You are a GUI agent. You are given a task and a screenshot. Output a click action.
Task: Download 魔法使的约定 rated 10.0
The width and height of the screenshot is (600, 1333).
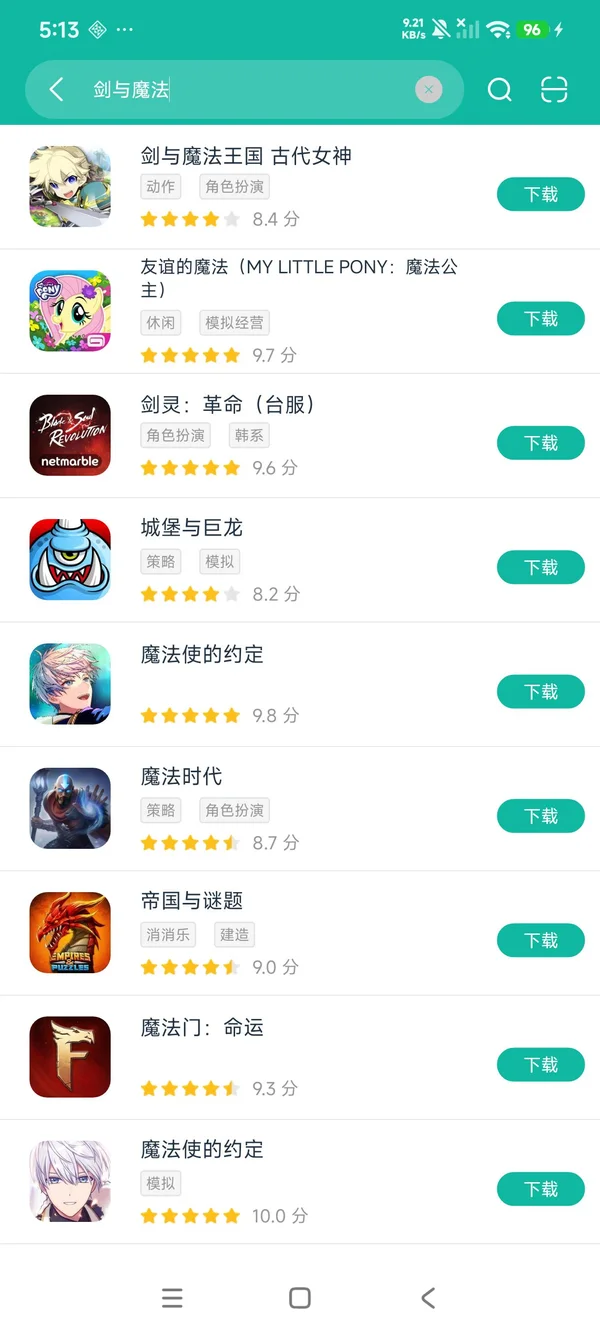coord(540,1189)
